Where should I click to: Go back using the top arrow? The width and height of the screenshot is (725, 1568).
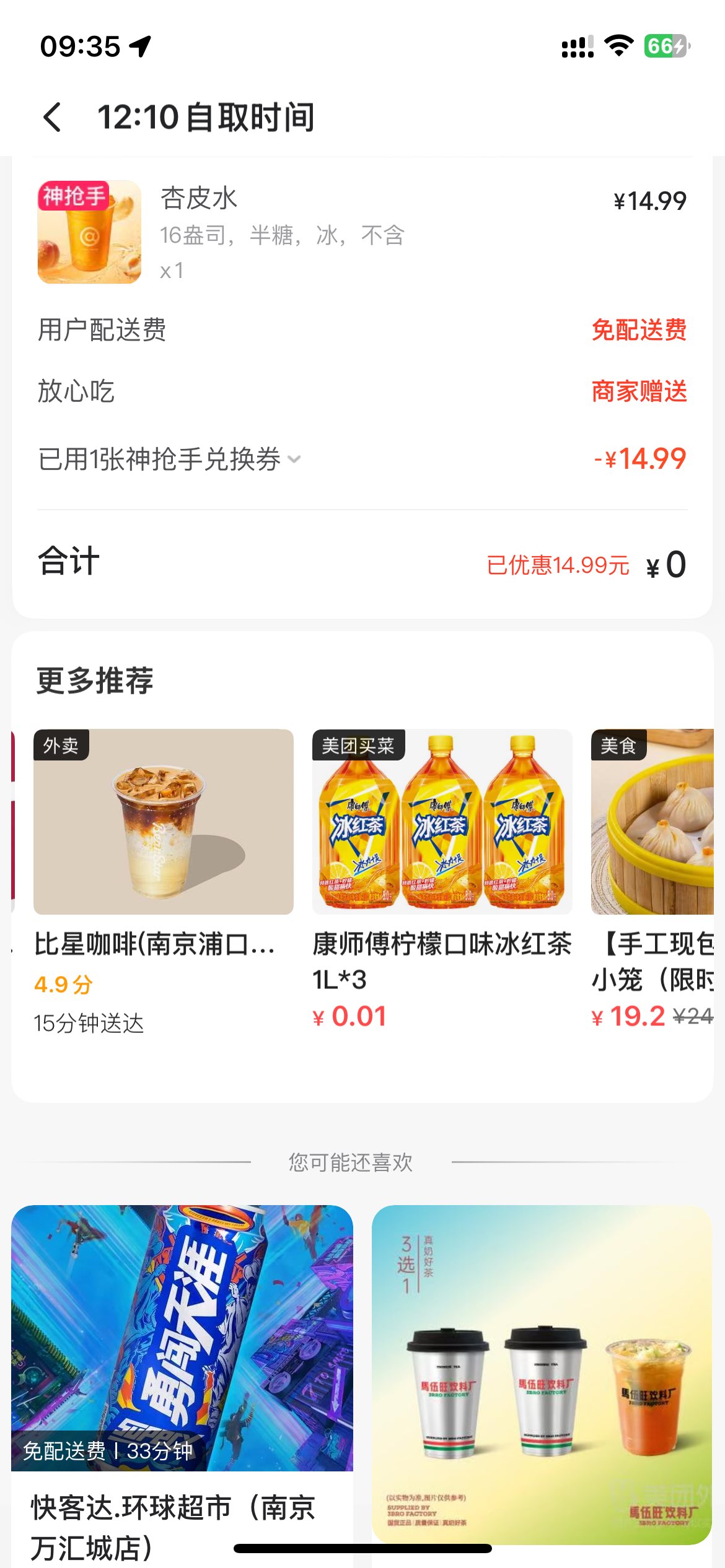pos(53,117)
